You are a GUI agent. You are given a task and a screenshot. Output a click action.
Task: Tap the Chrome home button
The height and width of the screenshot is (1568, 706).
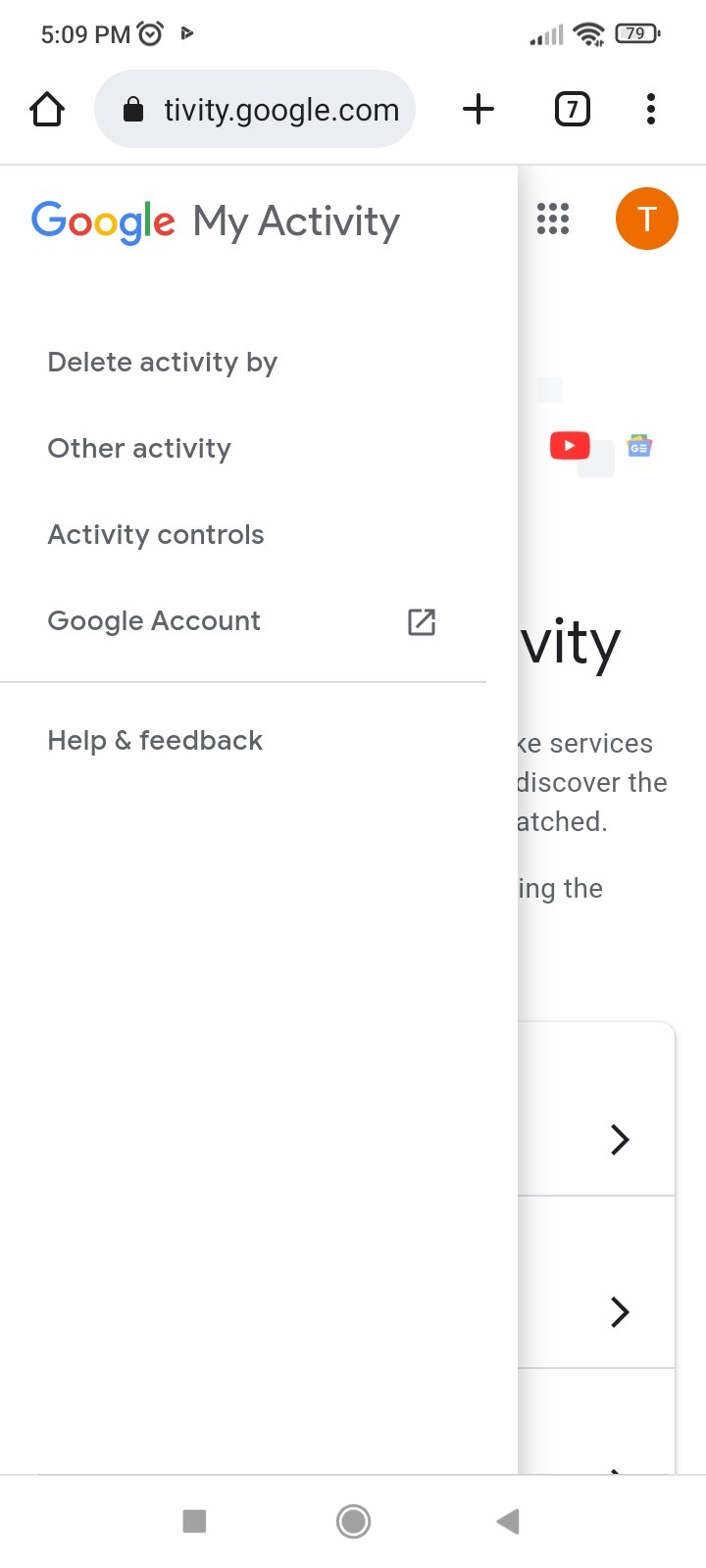coord(47,109)
